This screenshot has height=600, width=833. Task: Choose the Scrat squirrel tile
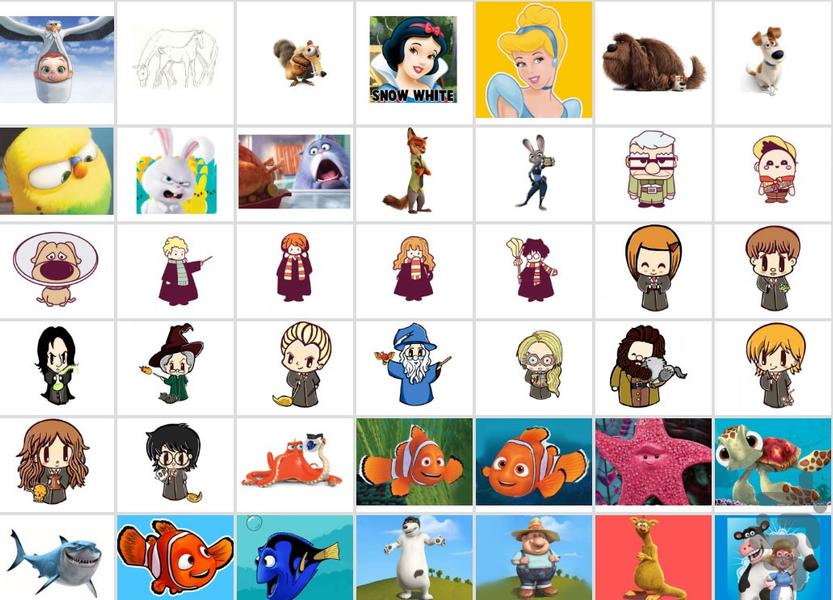pyautogui.click(x=296, y=60)
